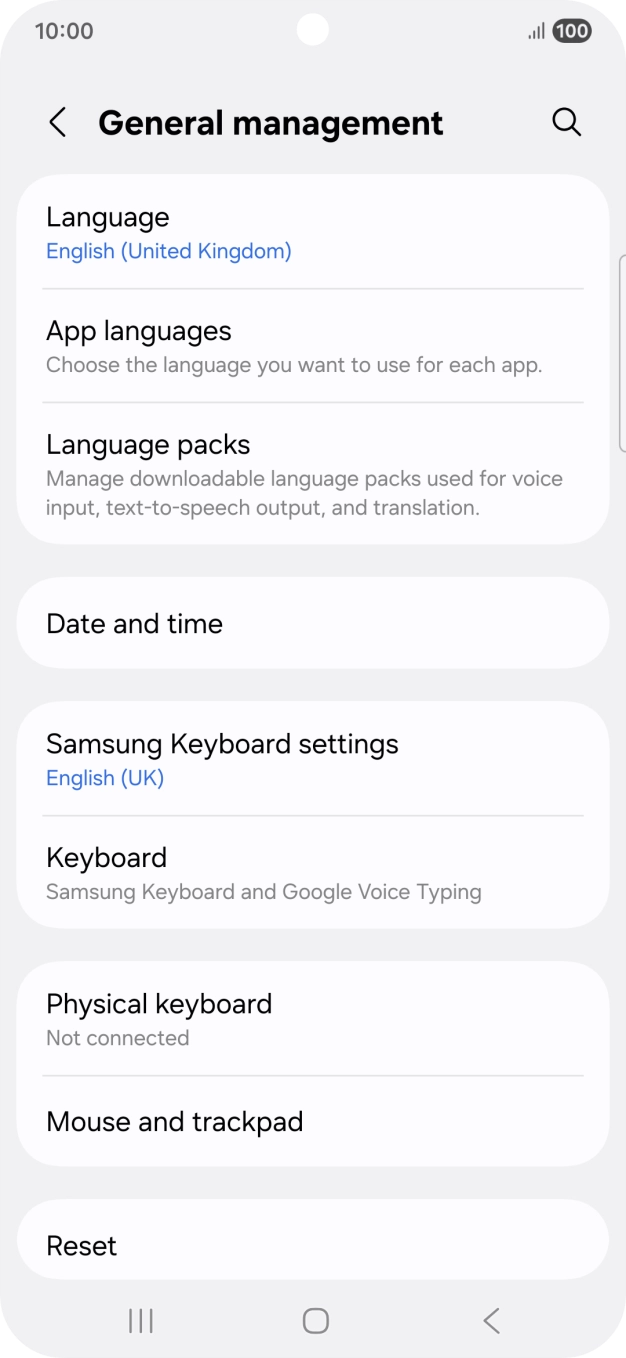
Task: Open Date and time settings
Action: click(x=312, y=623)
